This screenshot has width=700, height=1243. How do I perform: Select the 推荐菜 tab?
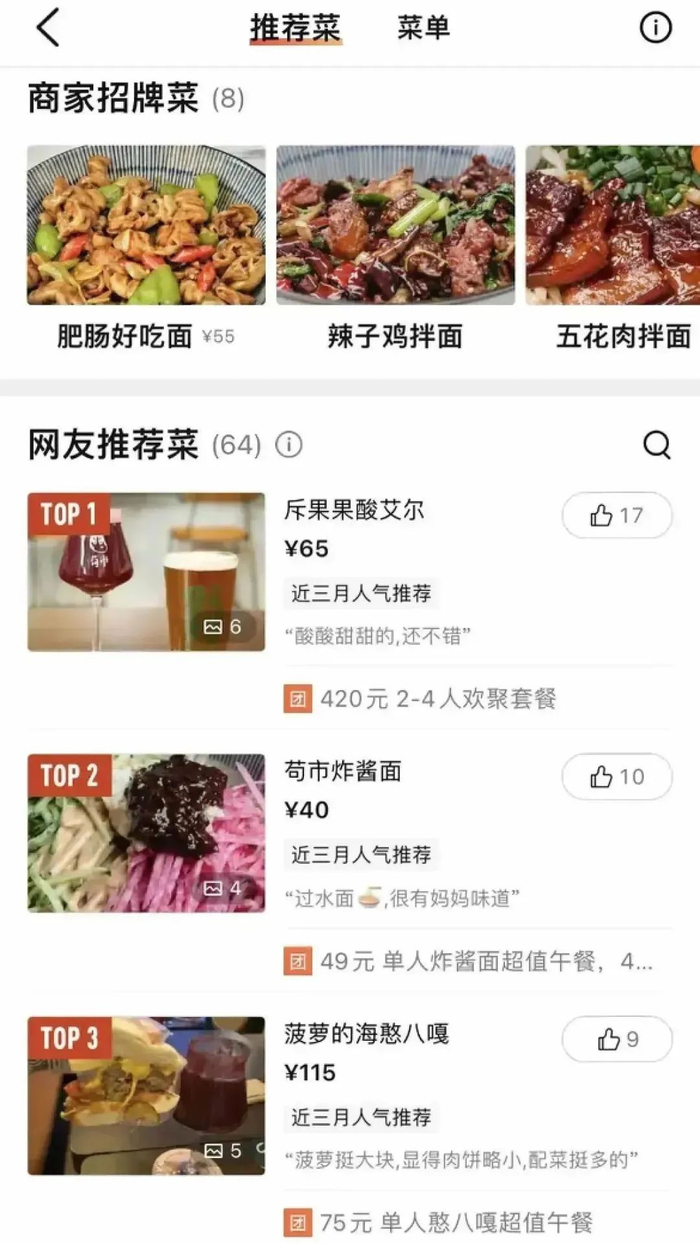pyautogui.click(x=295, y=29)
